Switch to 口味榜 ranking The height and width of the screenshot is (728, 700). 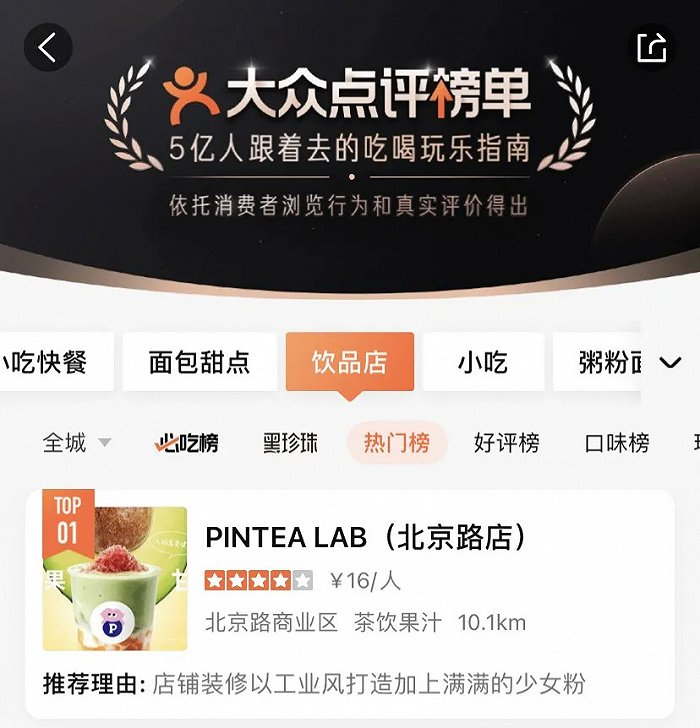[616, 443]
